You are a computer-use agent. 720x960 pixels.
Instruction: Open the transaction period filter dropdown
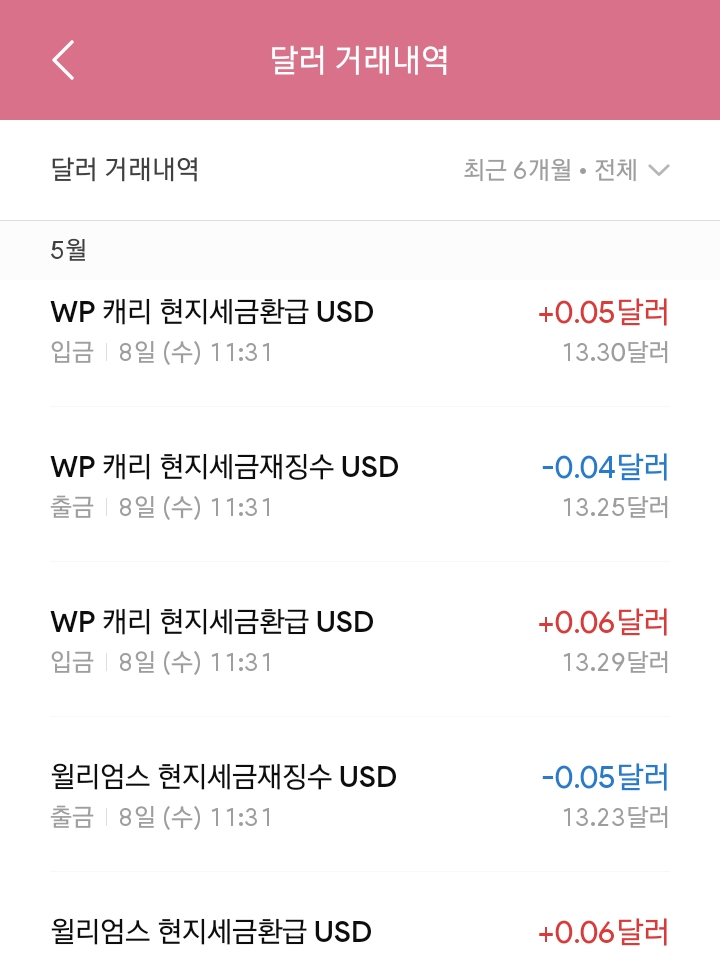560,170
